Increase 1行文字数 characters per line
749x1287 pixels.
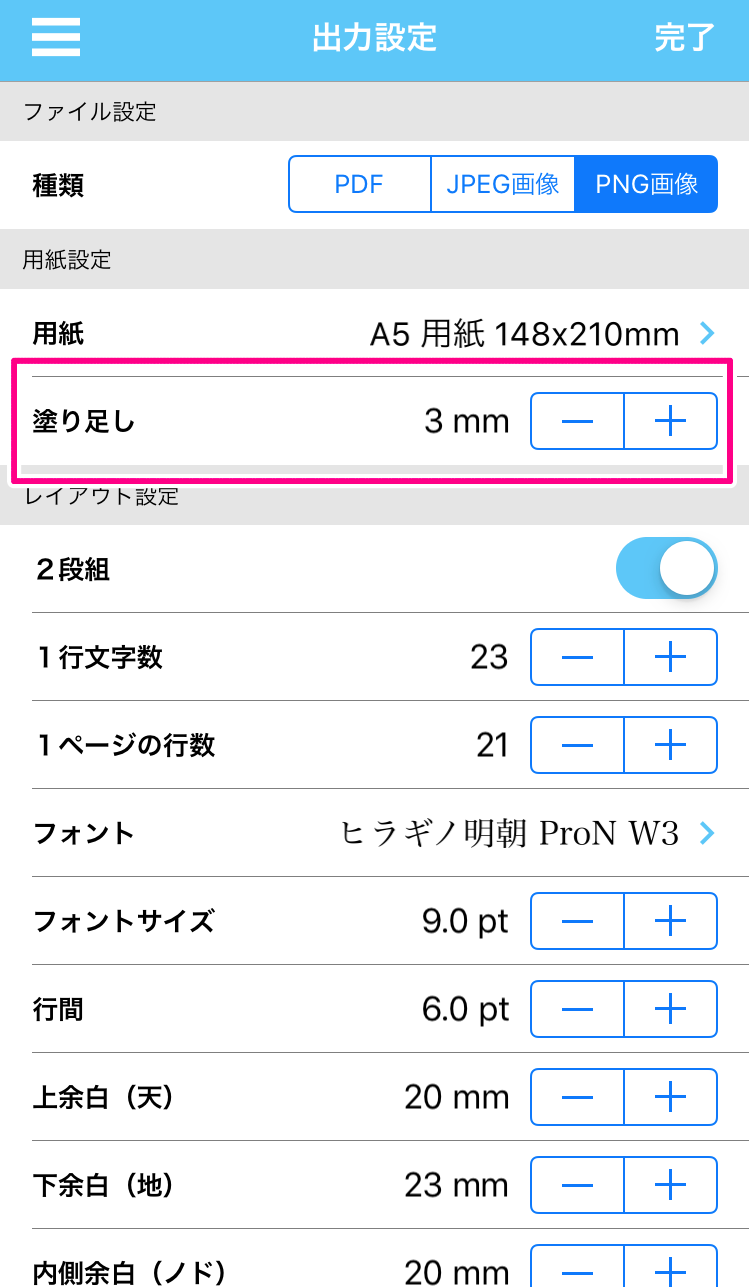point(670,657)
